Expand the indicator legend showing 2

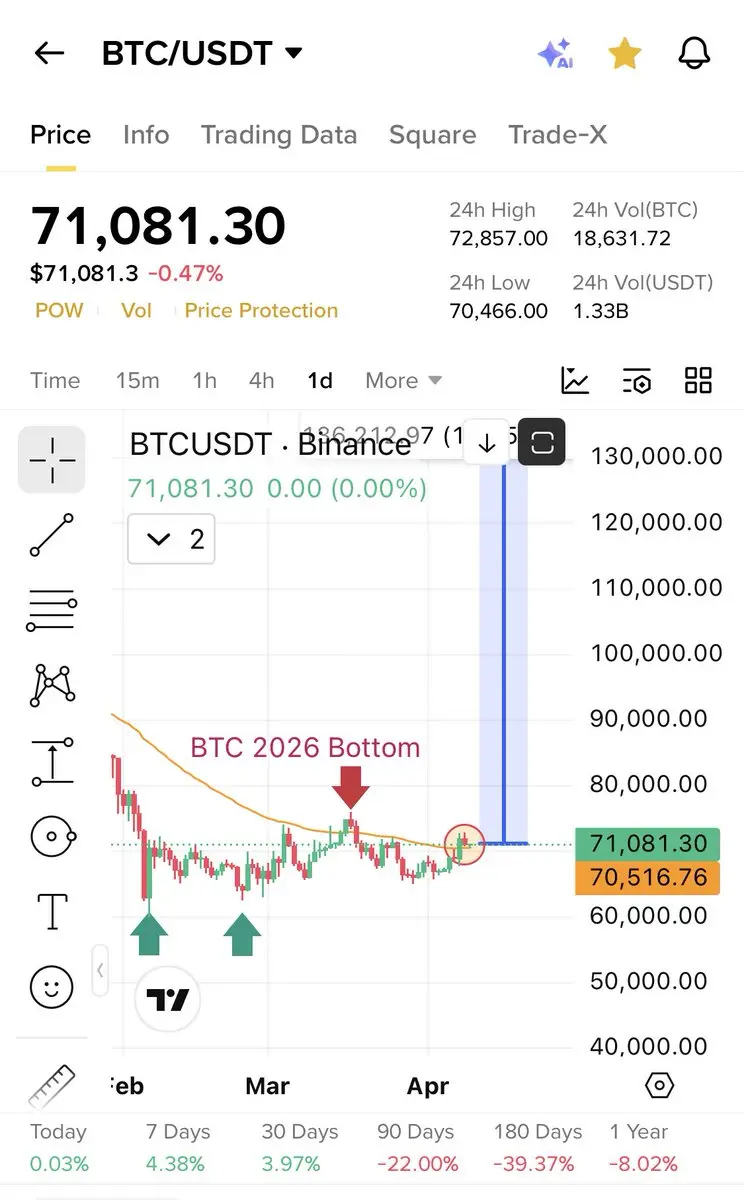point(171,540)
